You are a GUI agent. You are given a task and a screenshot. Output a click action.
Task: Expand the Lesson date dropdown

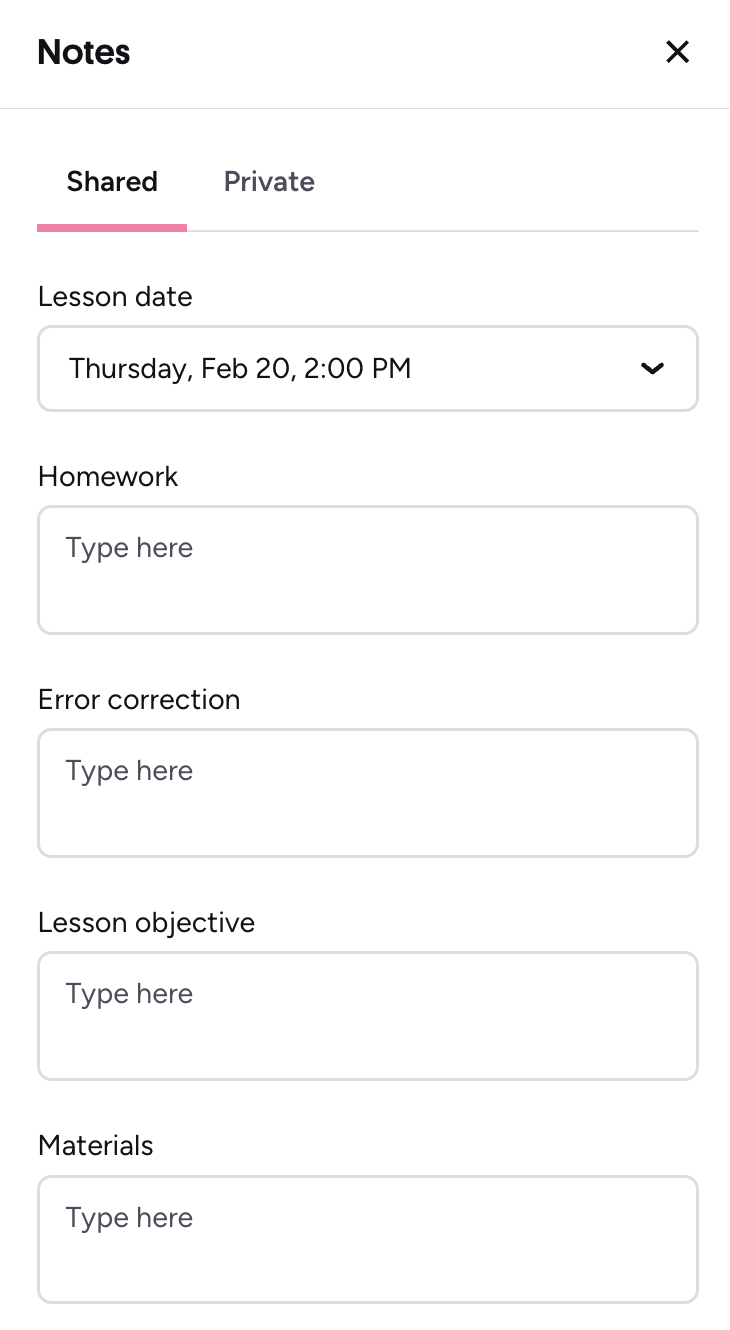point(367,369)
